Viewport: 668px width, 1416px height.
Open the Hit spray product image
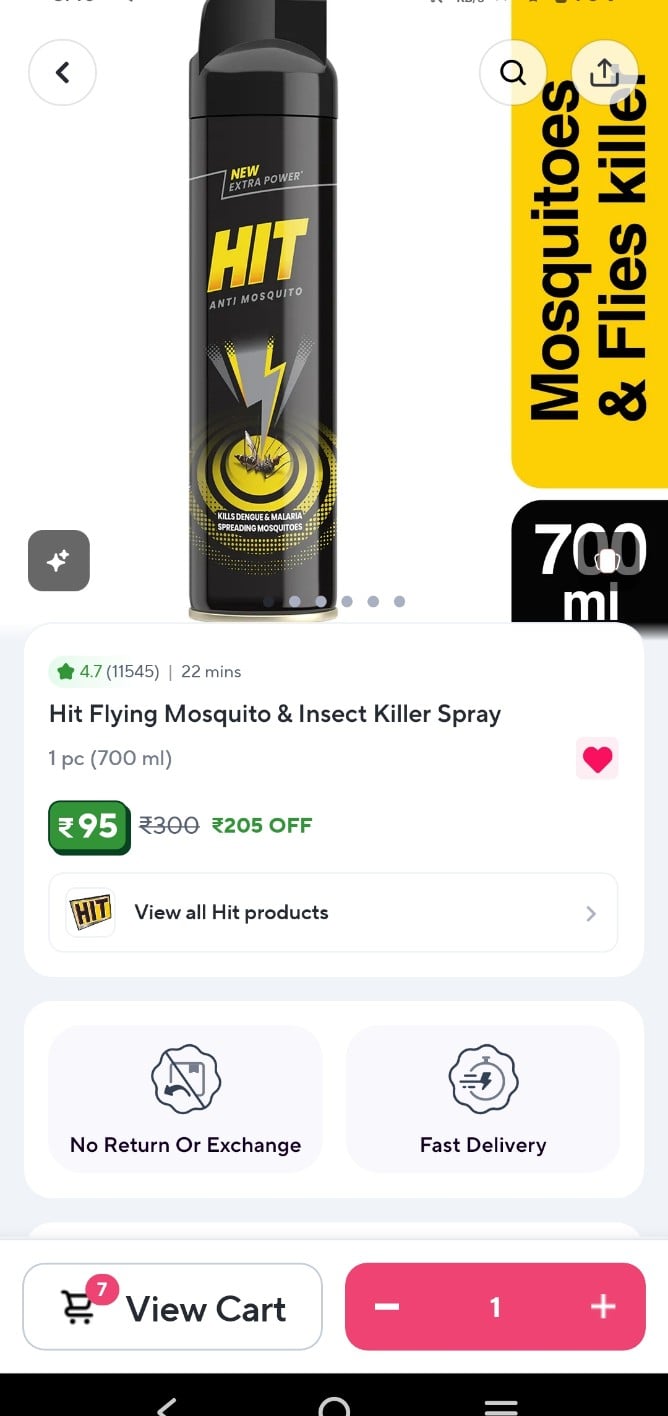(x=263, y=320)
